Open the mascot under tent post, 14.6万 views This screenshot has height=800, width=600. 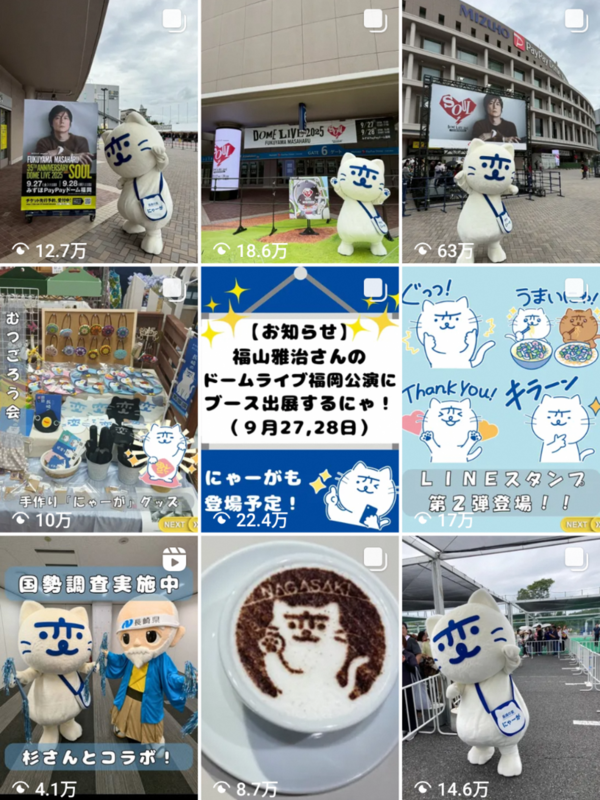pyautogui.click(x=500, y=668)
